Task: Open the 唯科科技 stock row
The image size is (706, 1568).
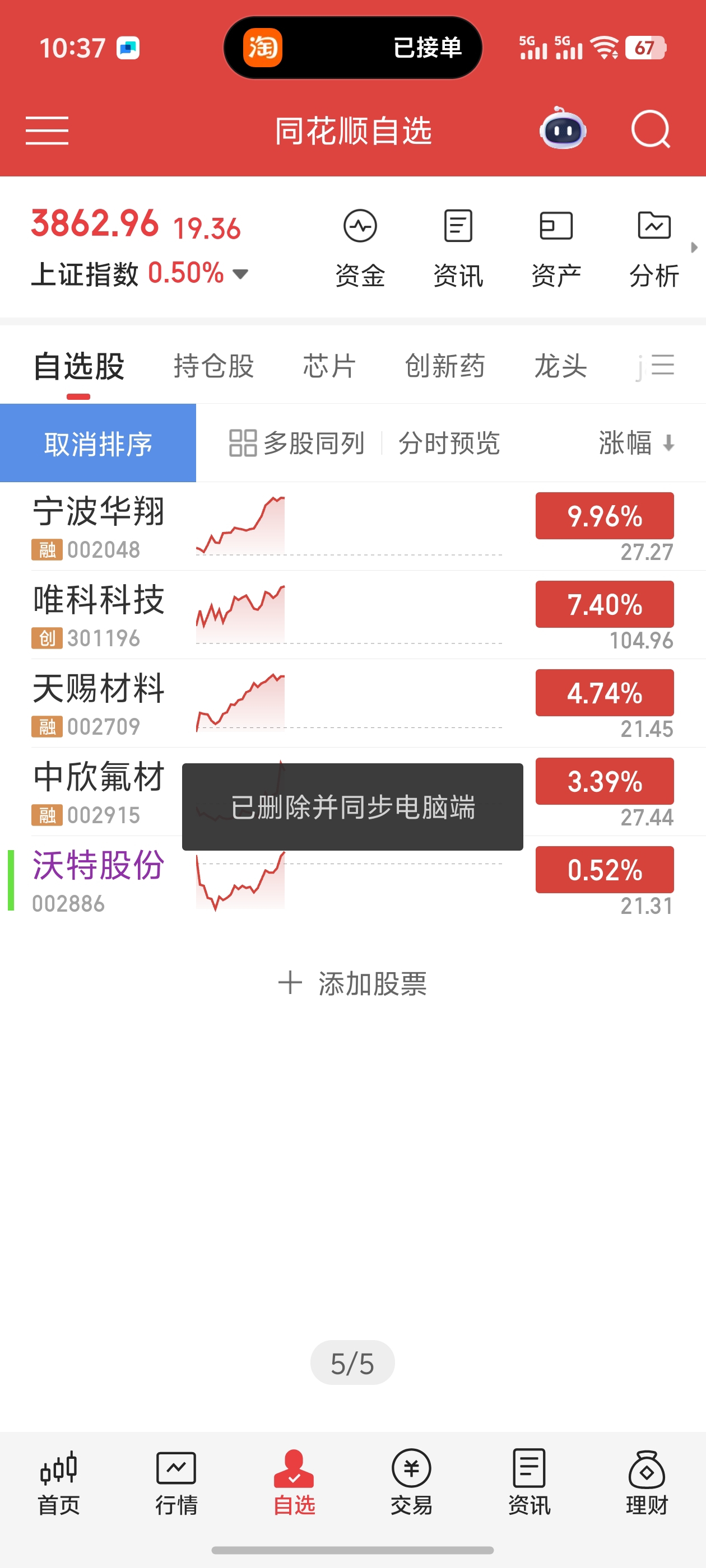Action: coord(352,615)
